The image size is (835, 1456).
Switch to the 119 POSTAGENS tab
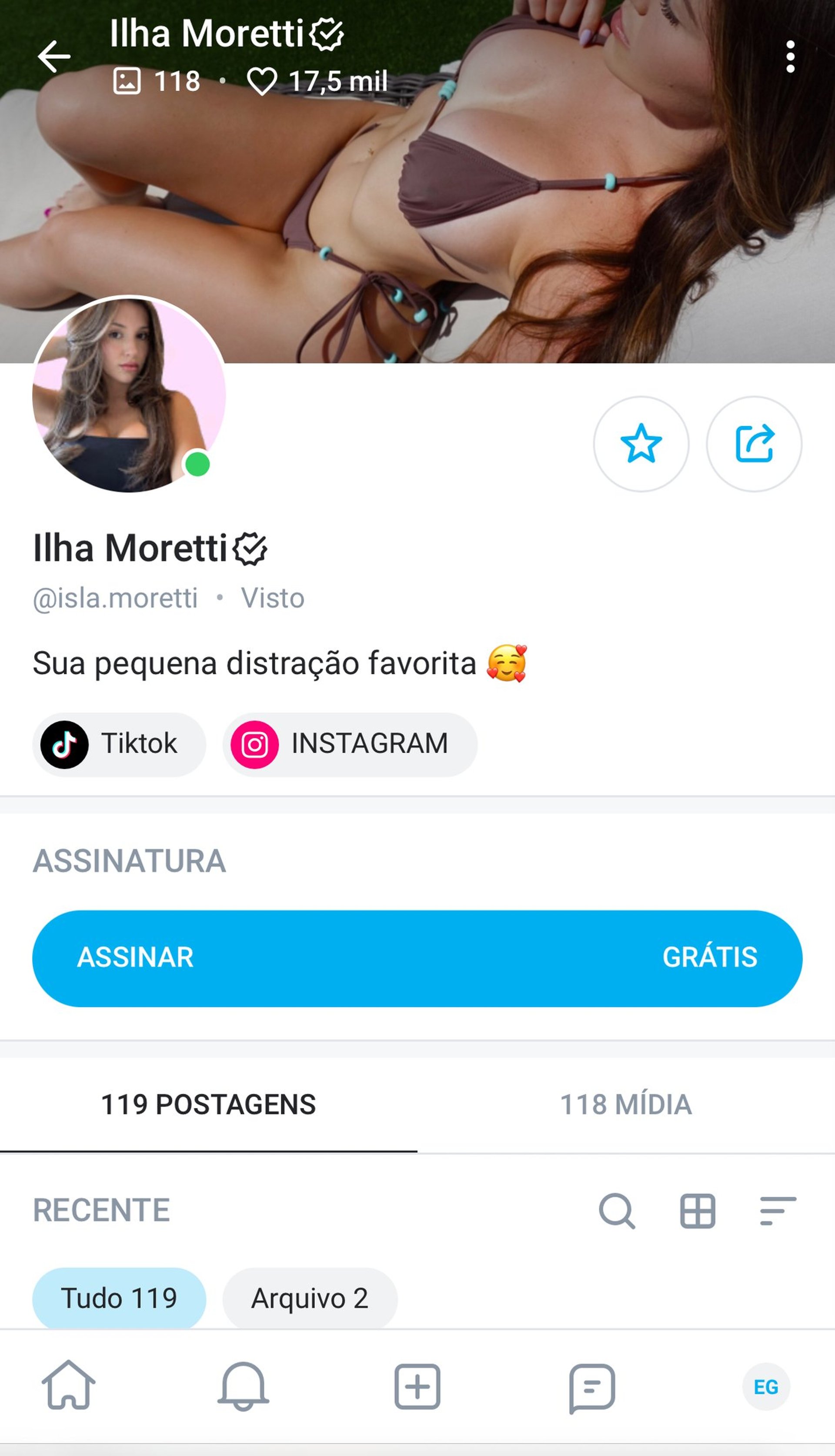(208, 1105)
